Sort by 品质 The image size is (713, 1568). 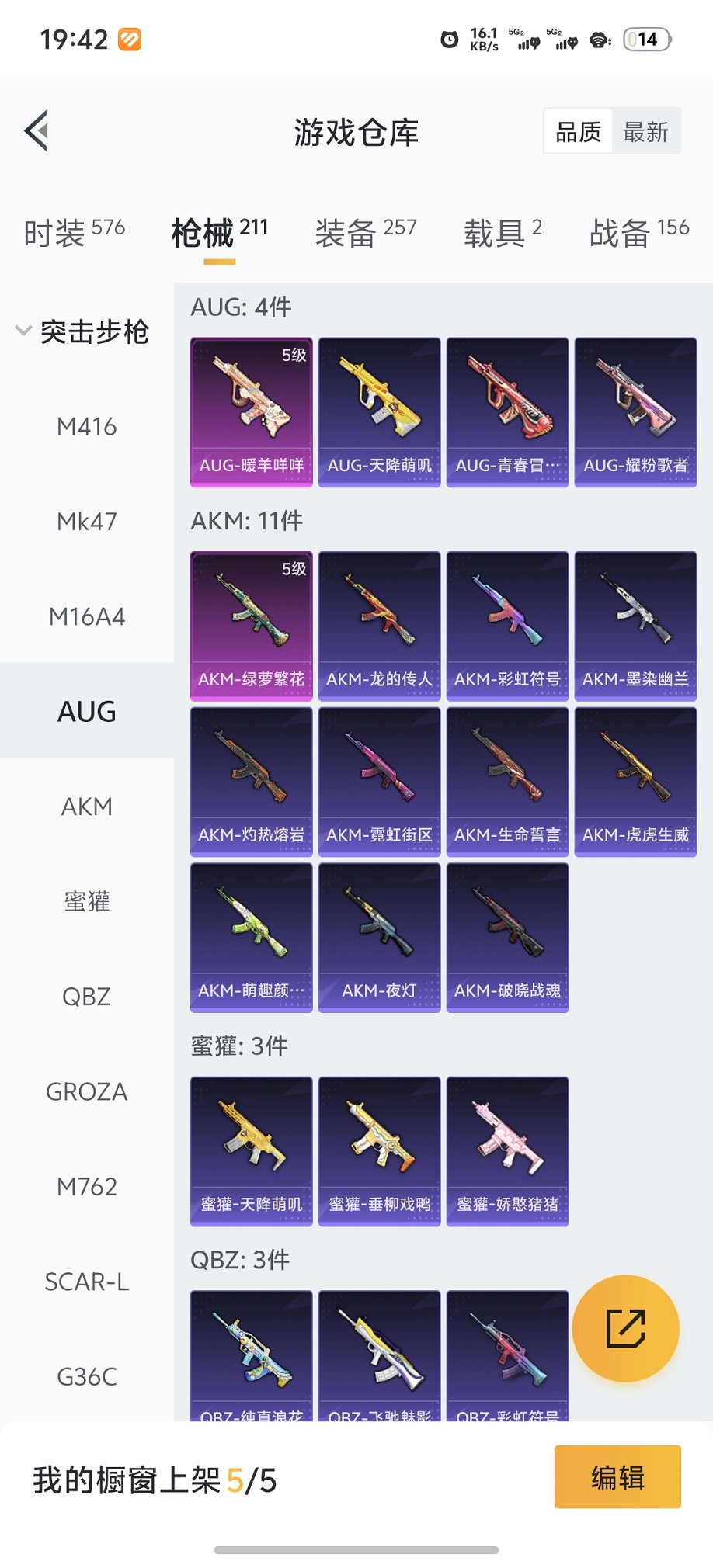(578, 132)
